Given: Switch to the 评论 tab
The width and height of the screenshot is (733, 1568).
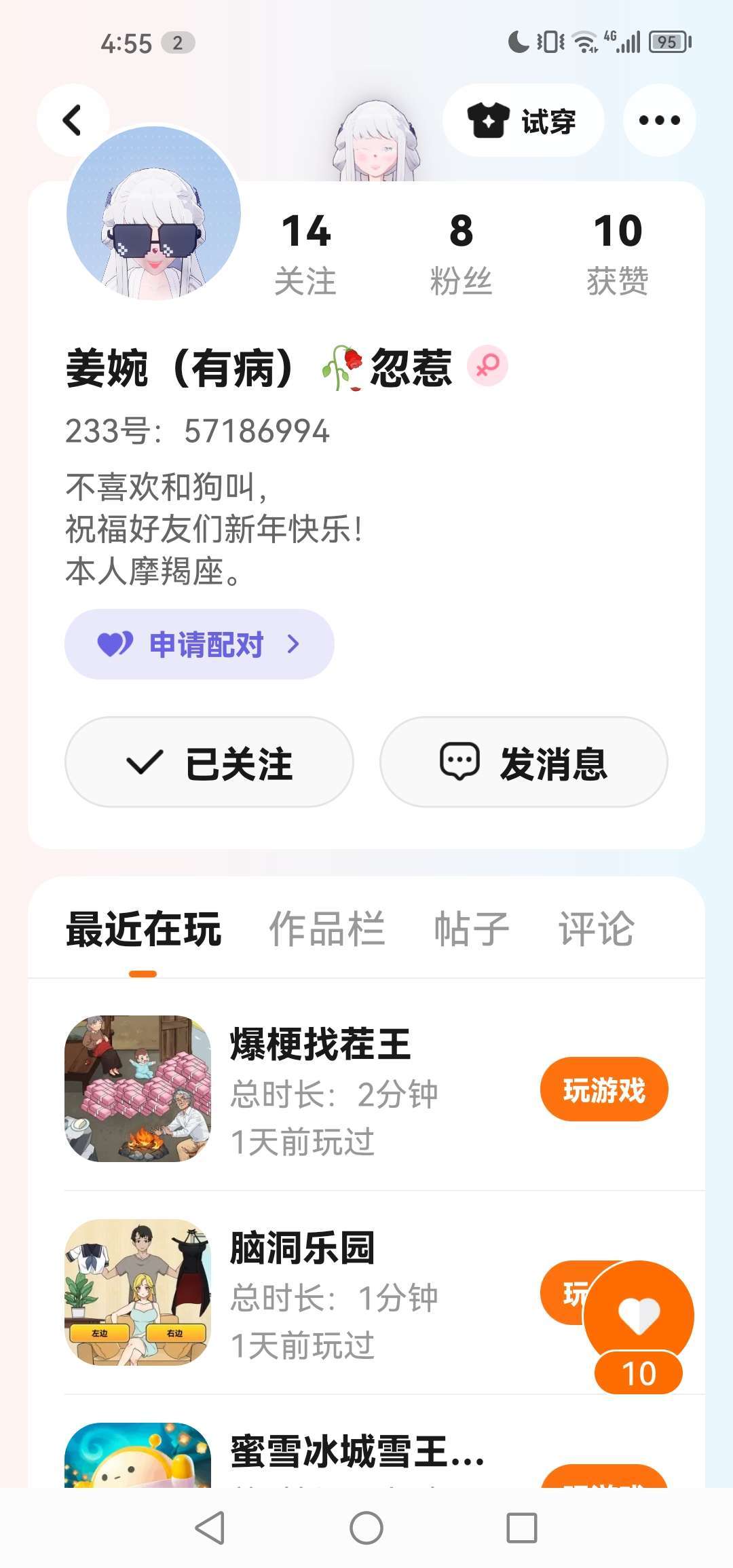Looking at the screenshot, I should click(x=596, y=929).
